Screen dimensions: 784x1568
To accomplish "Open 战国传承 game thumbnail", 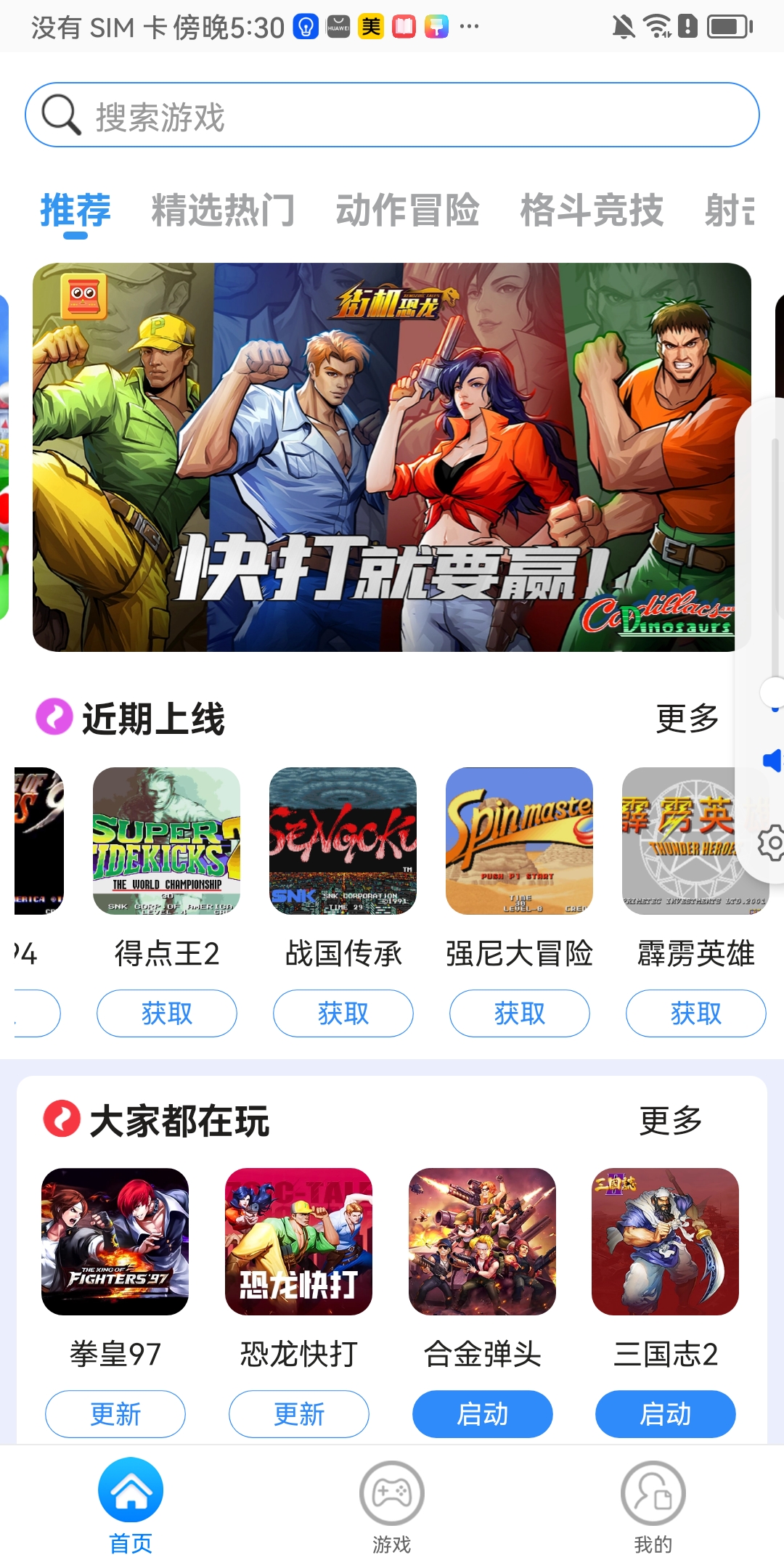I will (343, 841).
